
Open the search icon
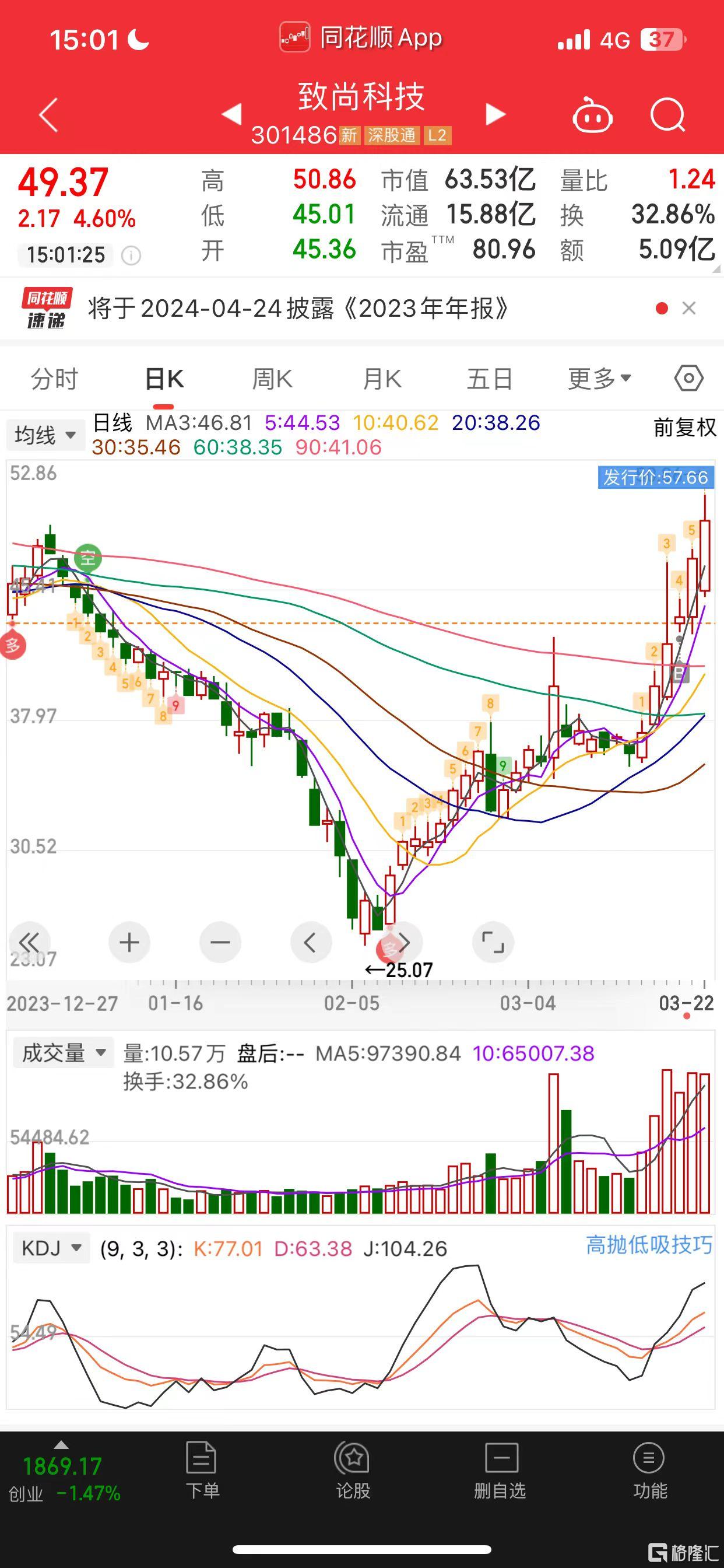coord(667,114)
